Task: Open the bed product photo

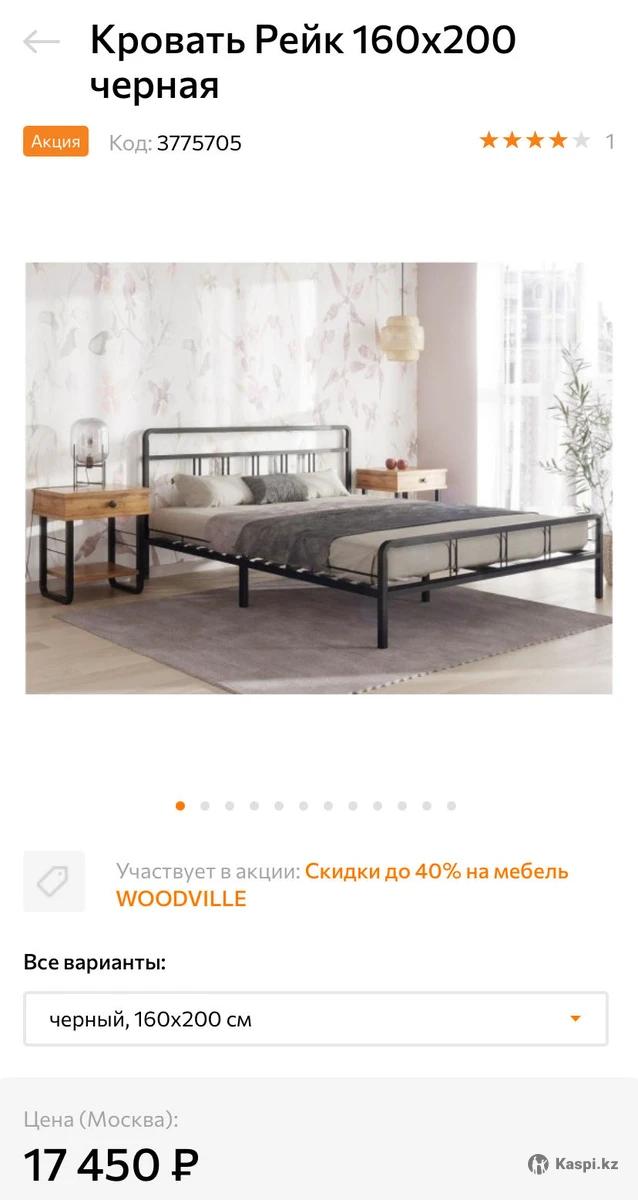Action: point(318,477)
